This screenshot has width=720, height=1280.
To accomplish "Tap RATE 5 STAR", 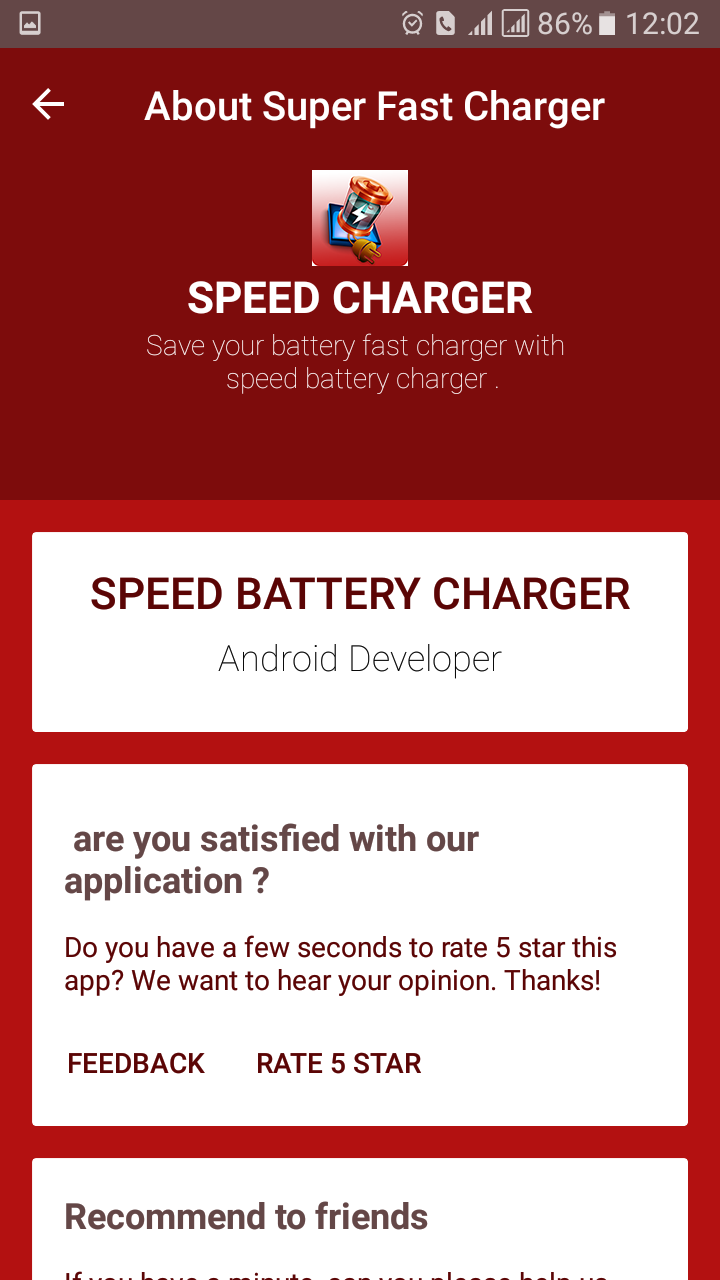I will pos(338,1063).
